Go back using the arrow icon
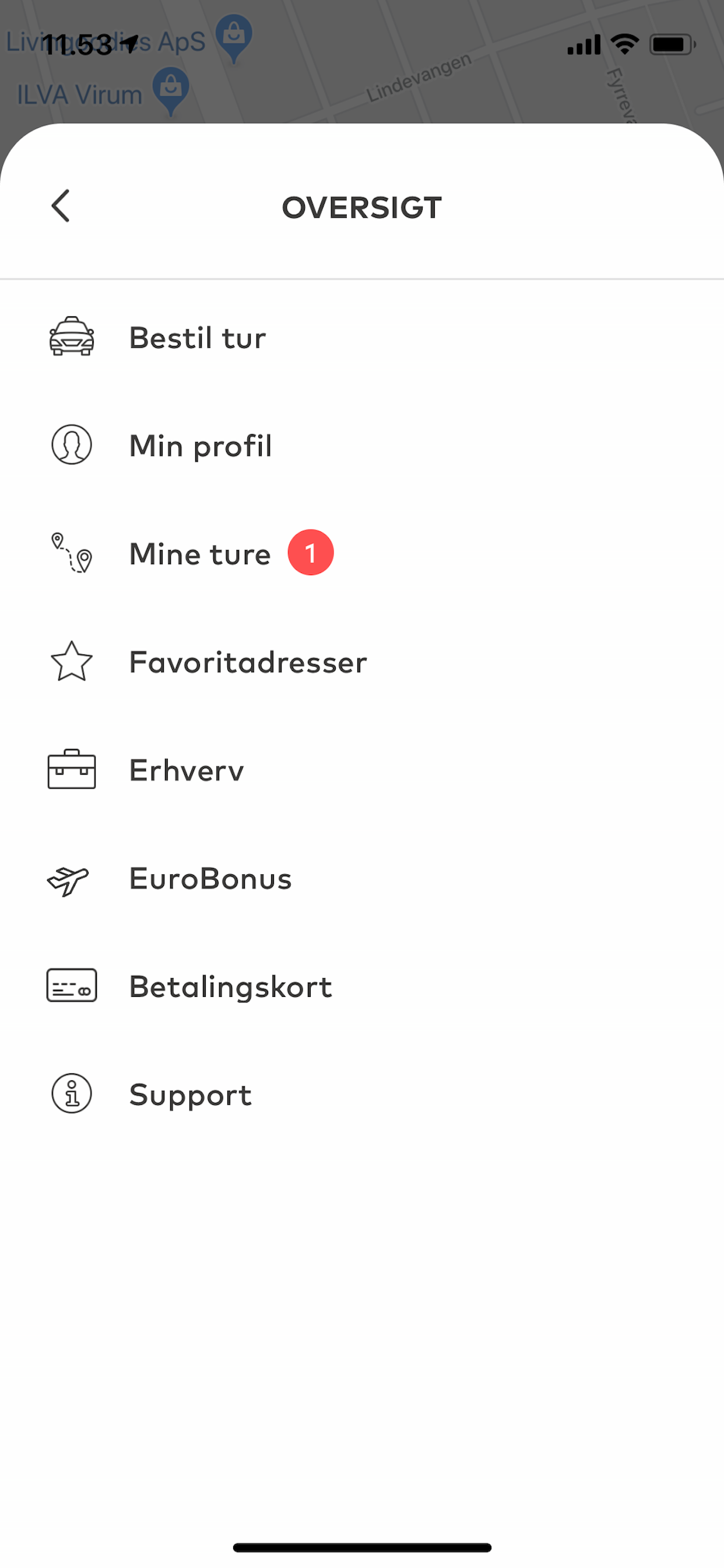The width and height of the screenshot is (724, 1568). pyautogui.click(x=61, y=206)
